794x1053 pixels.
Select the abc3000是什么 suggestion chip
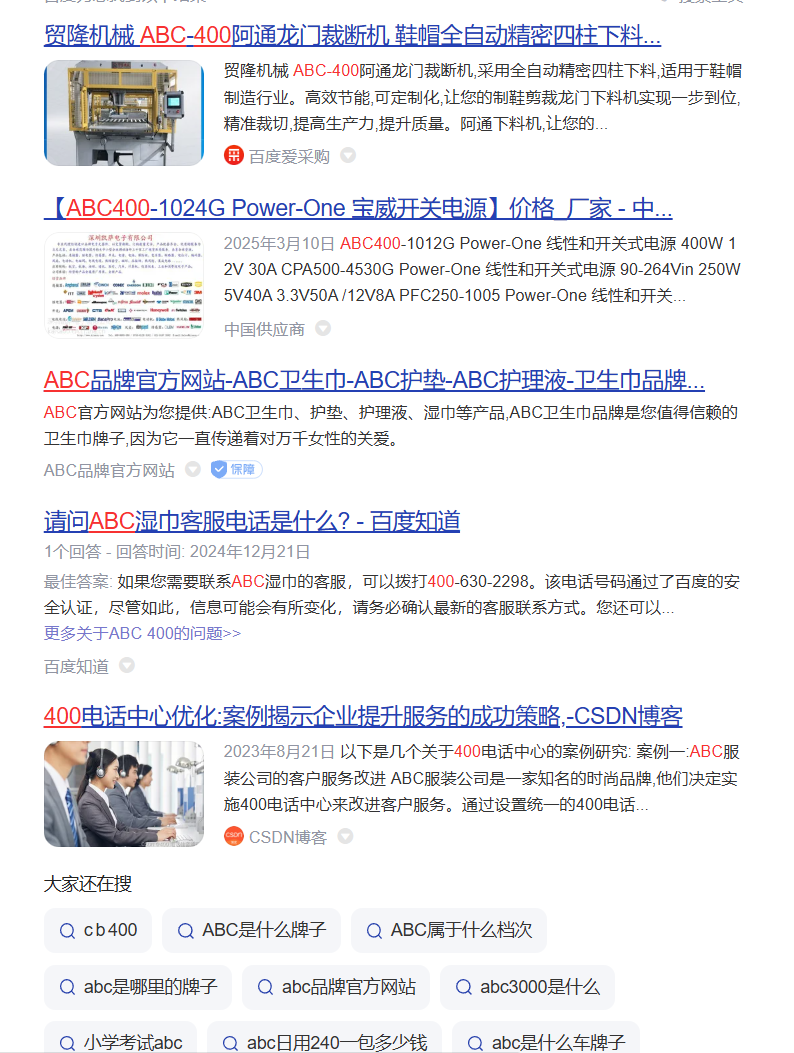(x=527, y=987)
